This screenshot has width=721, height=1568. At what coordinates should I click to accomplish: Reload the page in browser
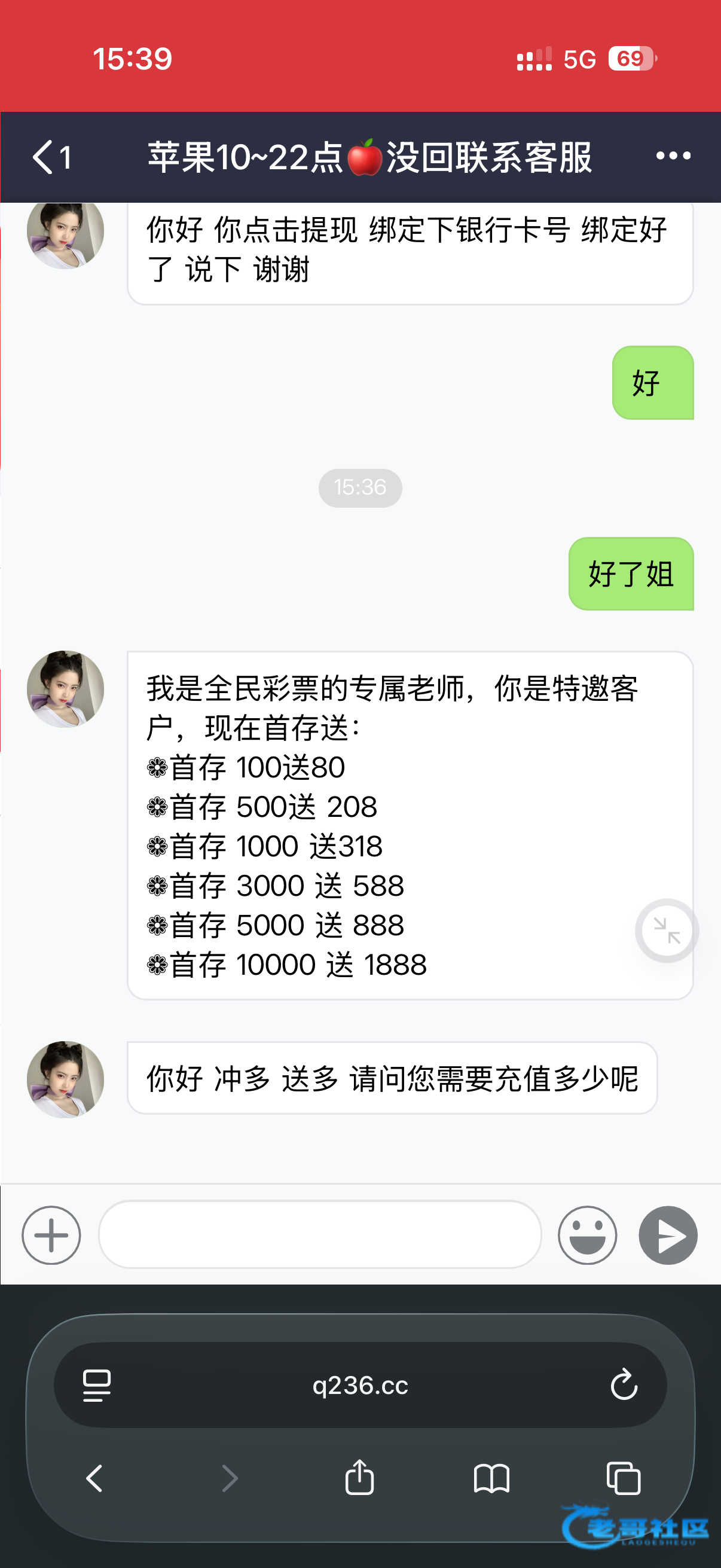pyautogui.click(x=624, y=1386)
